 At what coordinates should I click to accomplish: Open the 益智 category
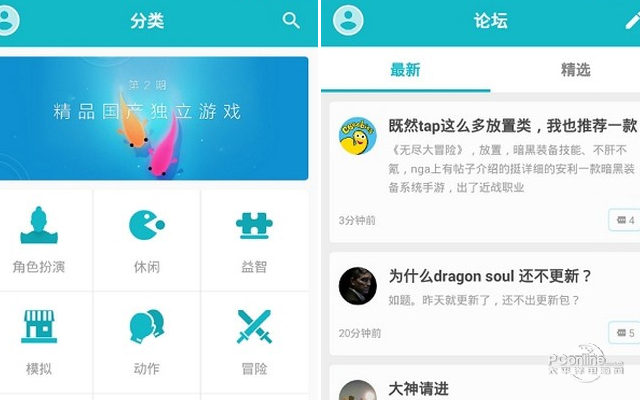pos(254,240)
